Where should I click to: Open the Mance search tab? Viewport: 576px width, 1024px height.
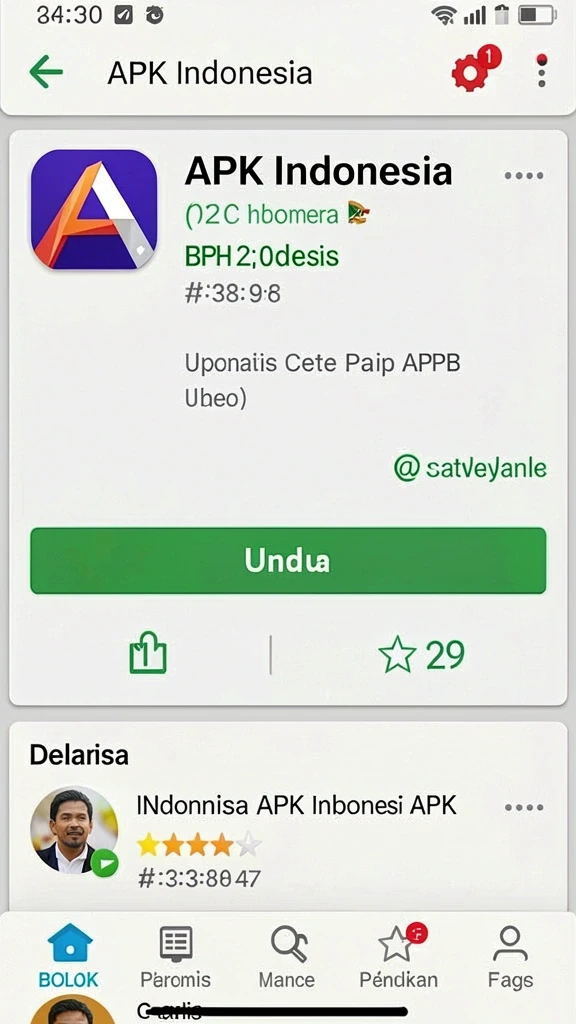coord(287,958)
